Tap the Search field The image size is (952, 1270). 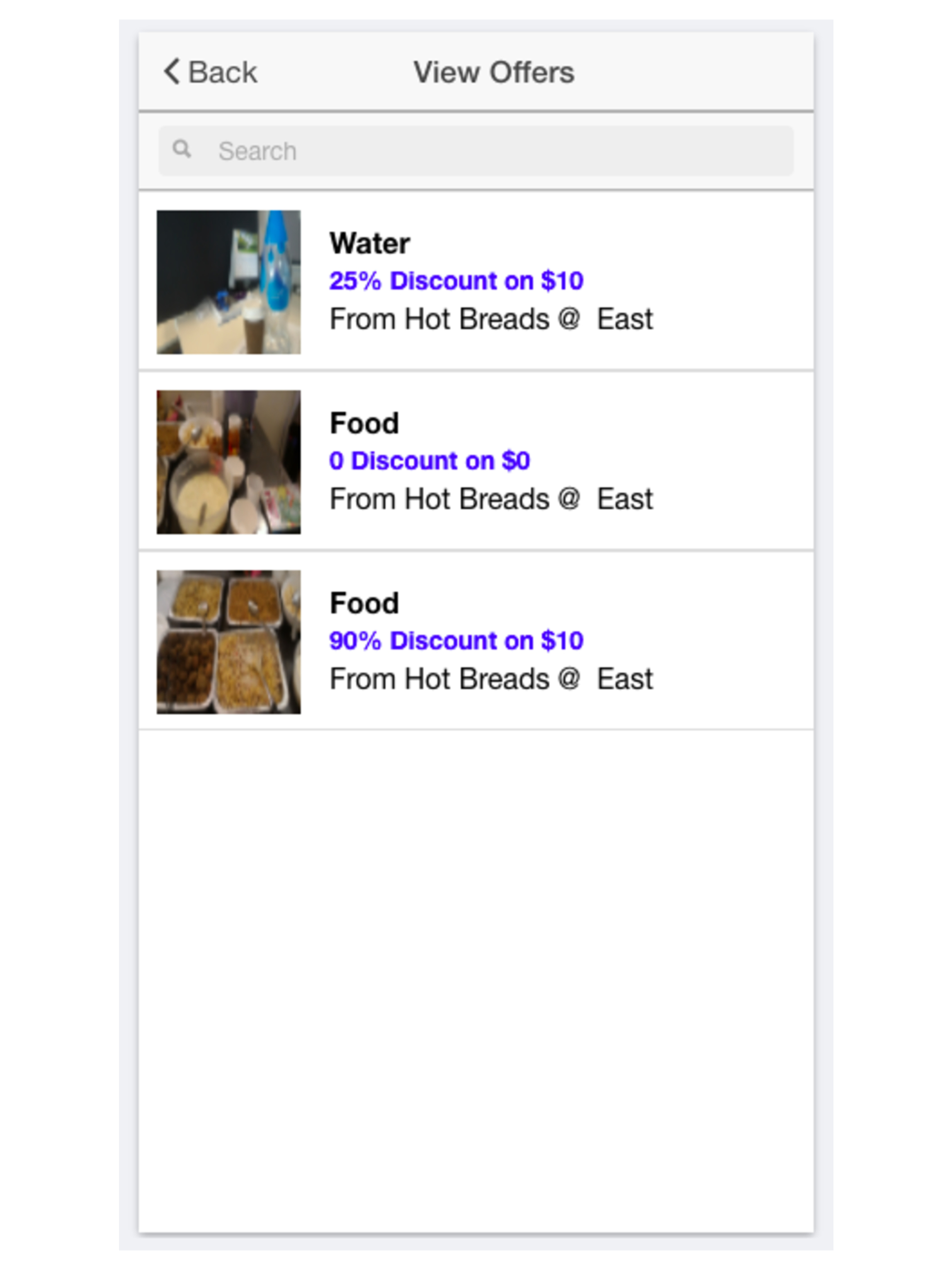click(476, 151)
